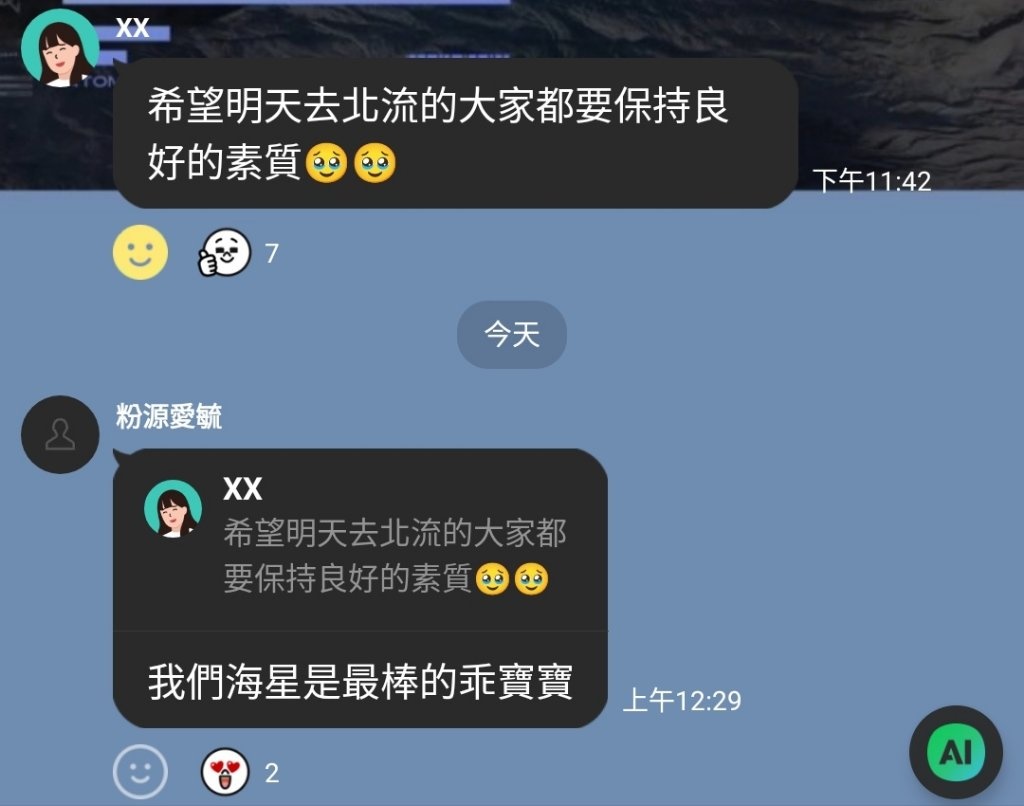Open 粉源愛毓's profile avatar
The width and height of the screenshot is (1024, 806).
[60, 434]
